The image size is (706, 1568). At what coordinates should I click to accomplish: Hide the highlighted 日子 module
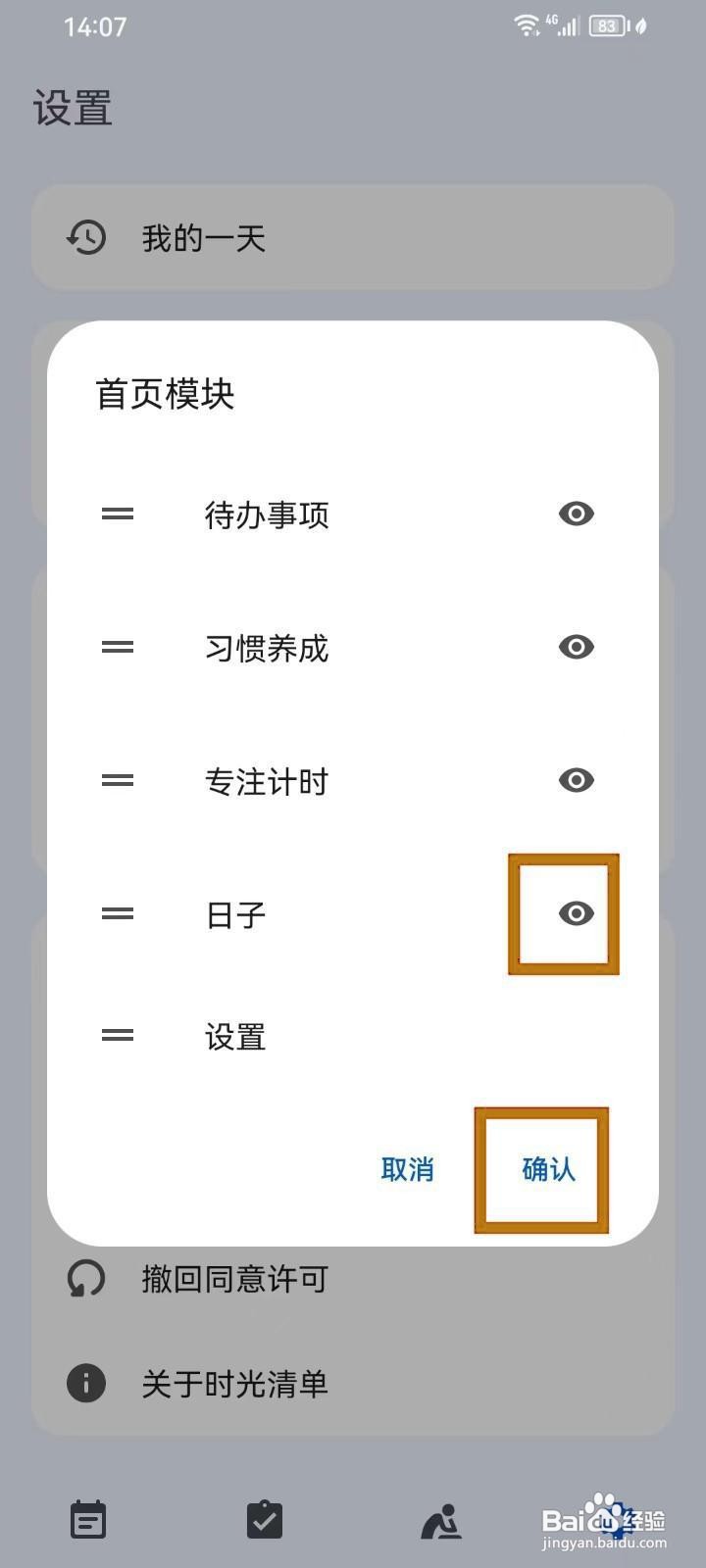pyautogui.click(x=575, y=913)
